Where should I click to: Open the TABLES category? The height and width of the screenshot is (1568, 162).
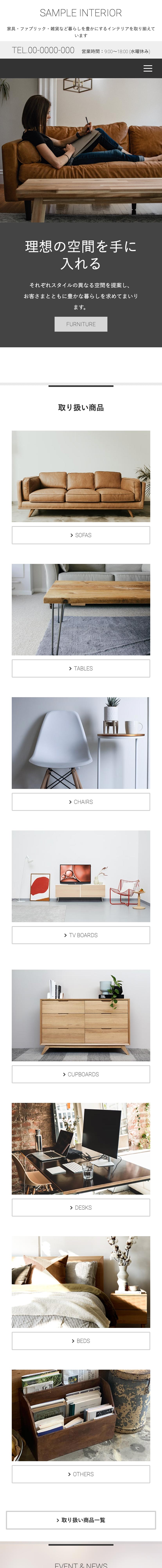click(x=81, y=668)
